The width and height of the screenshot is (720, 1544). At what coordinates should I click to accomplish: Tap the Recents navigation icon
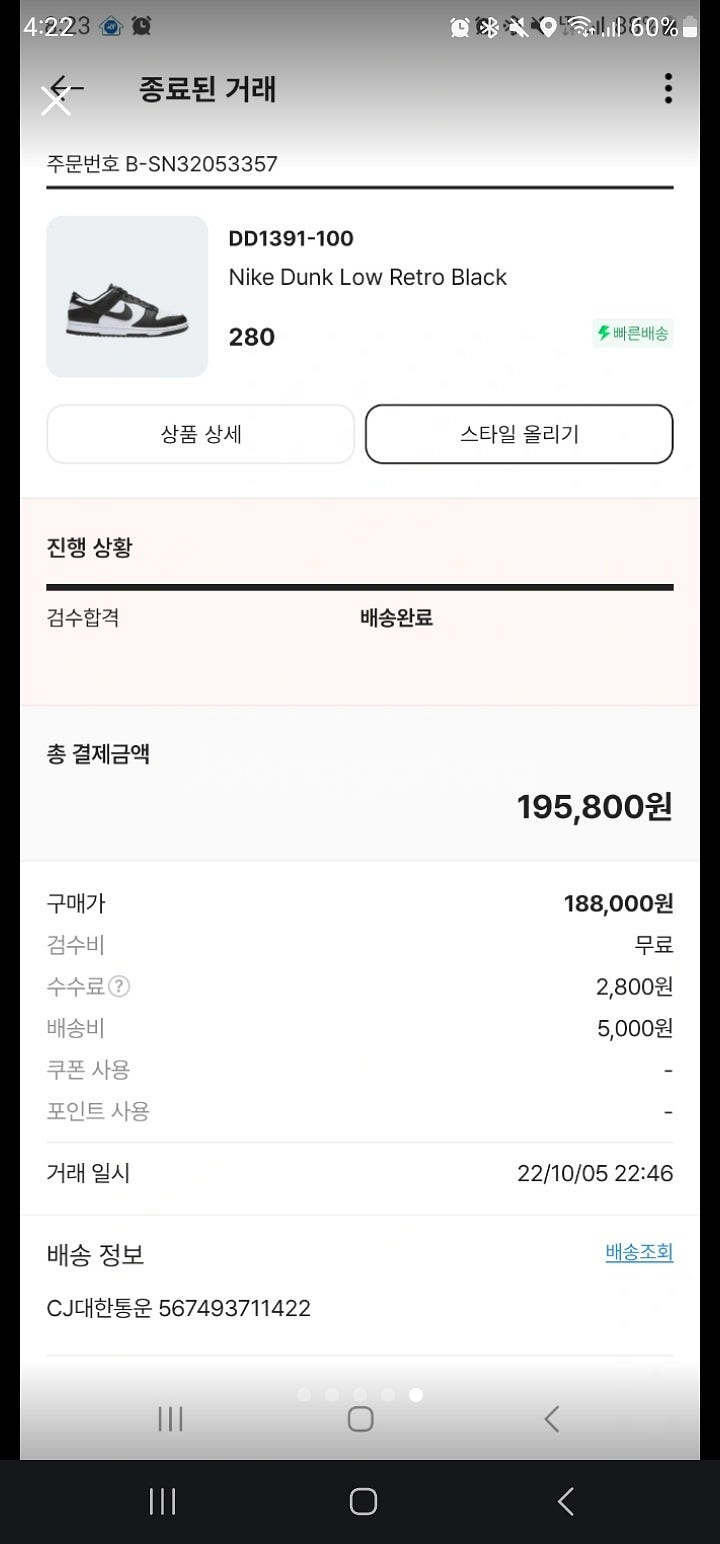162,1501
